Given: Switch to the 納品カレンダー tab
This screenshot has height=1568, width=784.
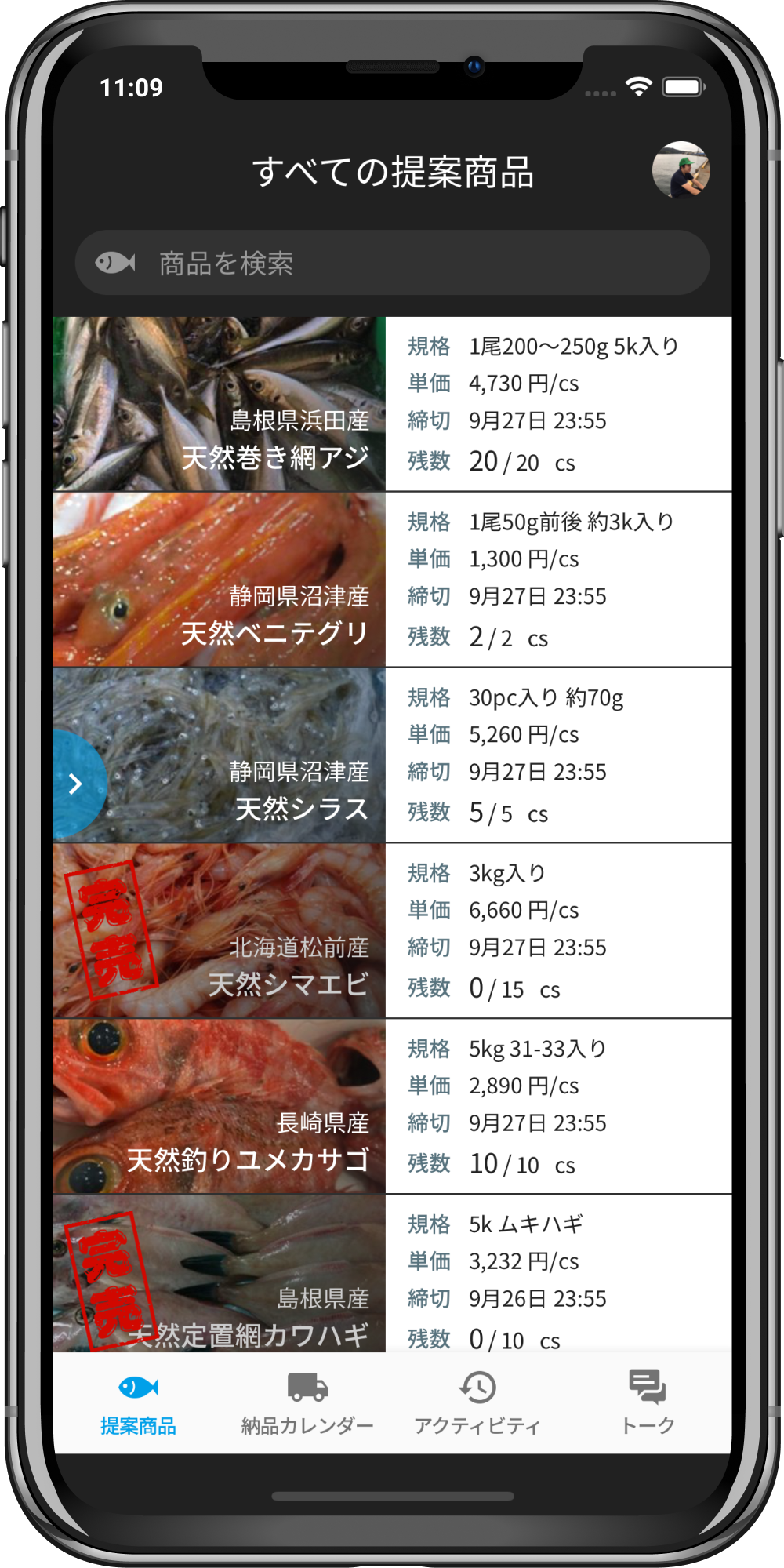Looking at the screenshot, I should (x=307, y=1403).
